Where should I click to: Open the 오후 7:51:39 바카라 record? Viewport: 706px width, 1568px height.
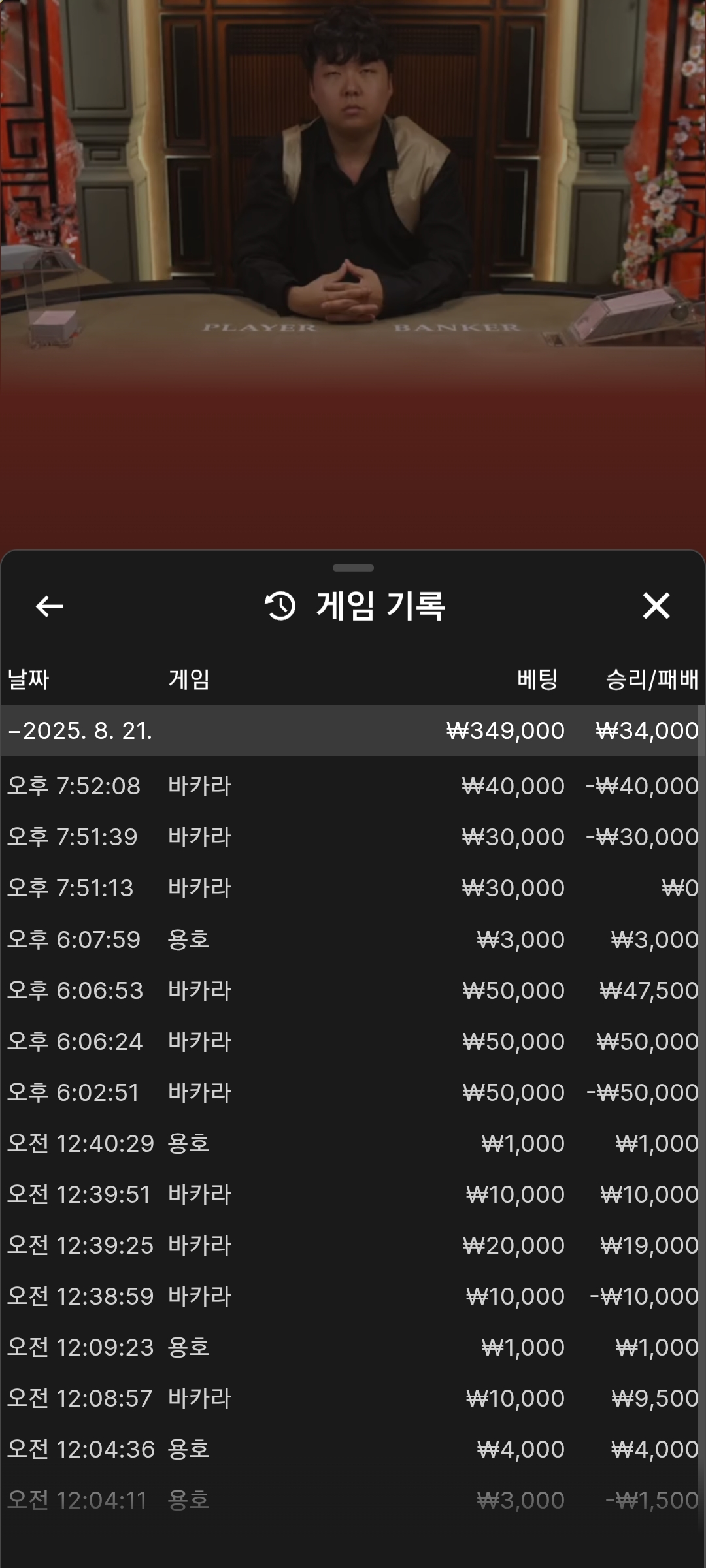coord(352,837)
